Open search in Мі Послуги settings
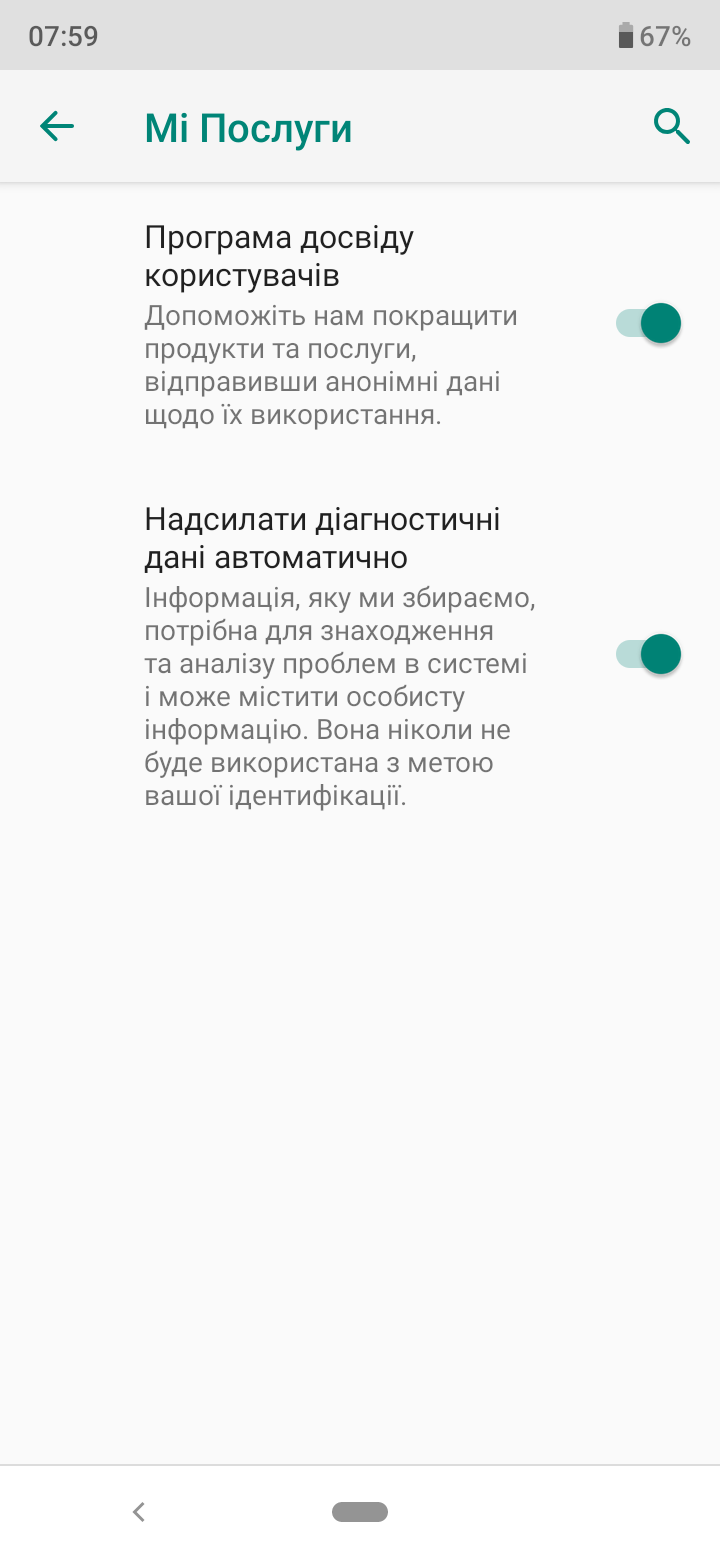The height and width of the screenshot is (1560, 720). tap(671, 127)
